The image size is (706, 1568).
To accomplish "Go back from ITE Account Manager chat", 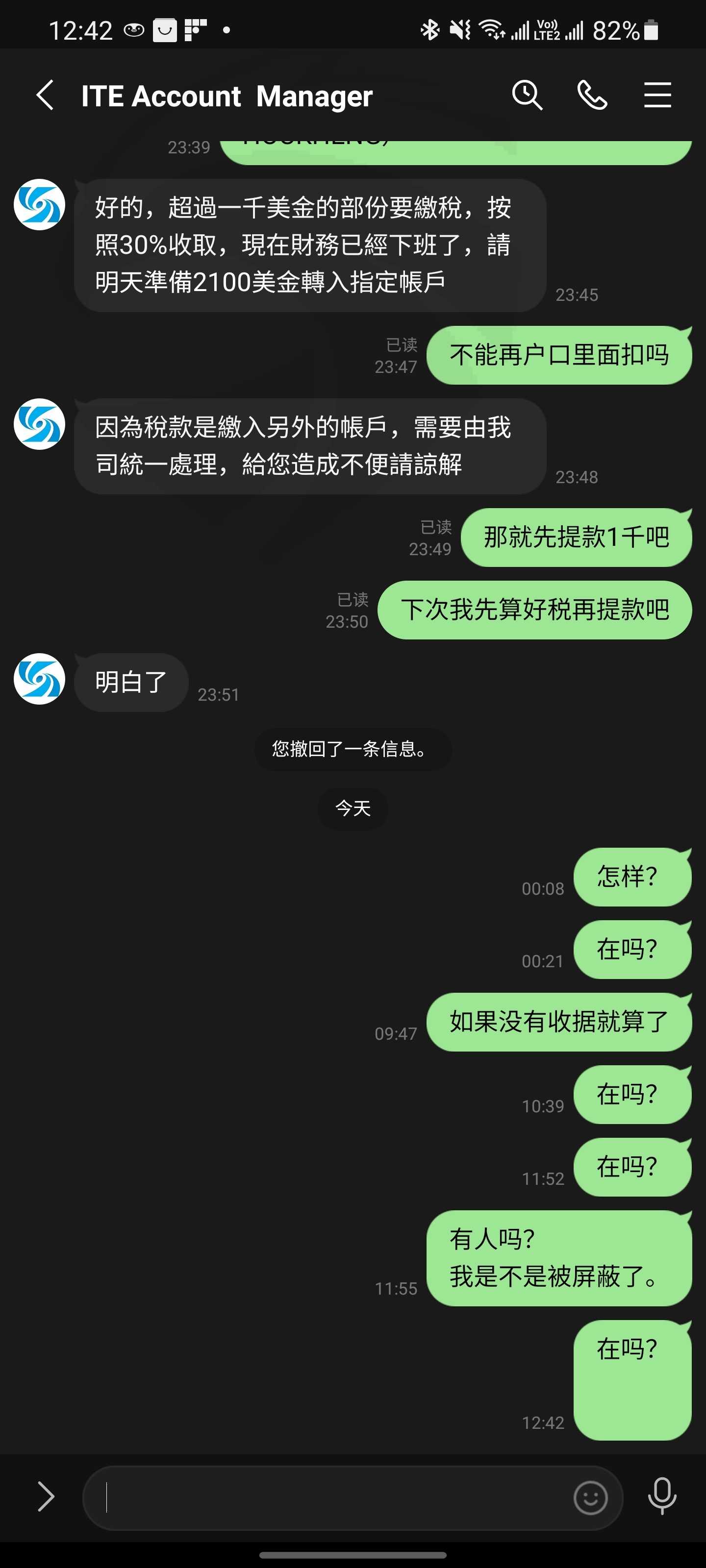I will click(x=45, y=96).
